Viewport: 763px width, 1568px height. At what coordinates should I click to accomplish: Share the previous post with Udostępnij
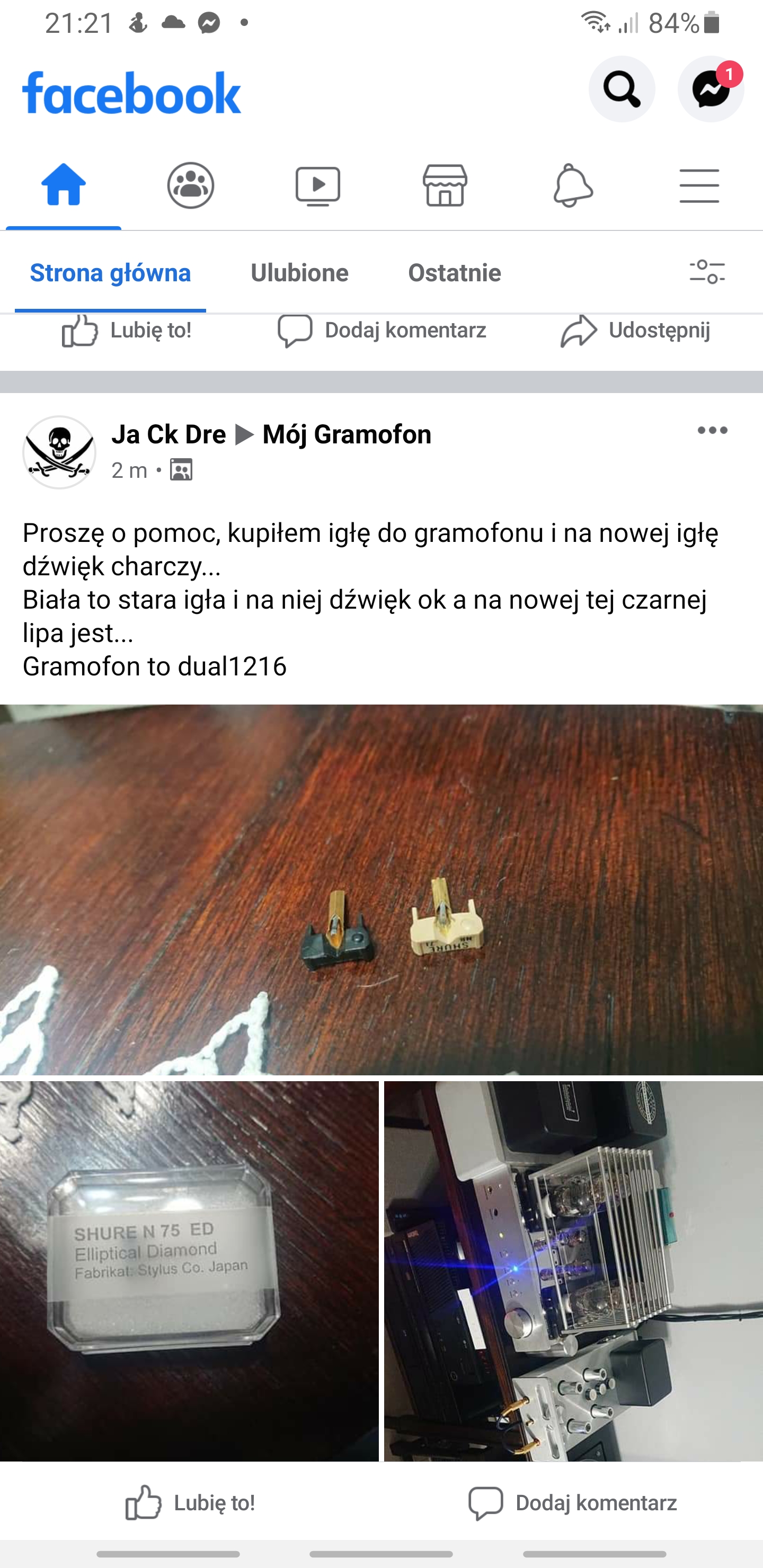point(635,331)
